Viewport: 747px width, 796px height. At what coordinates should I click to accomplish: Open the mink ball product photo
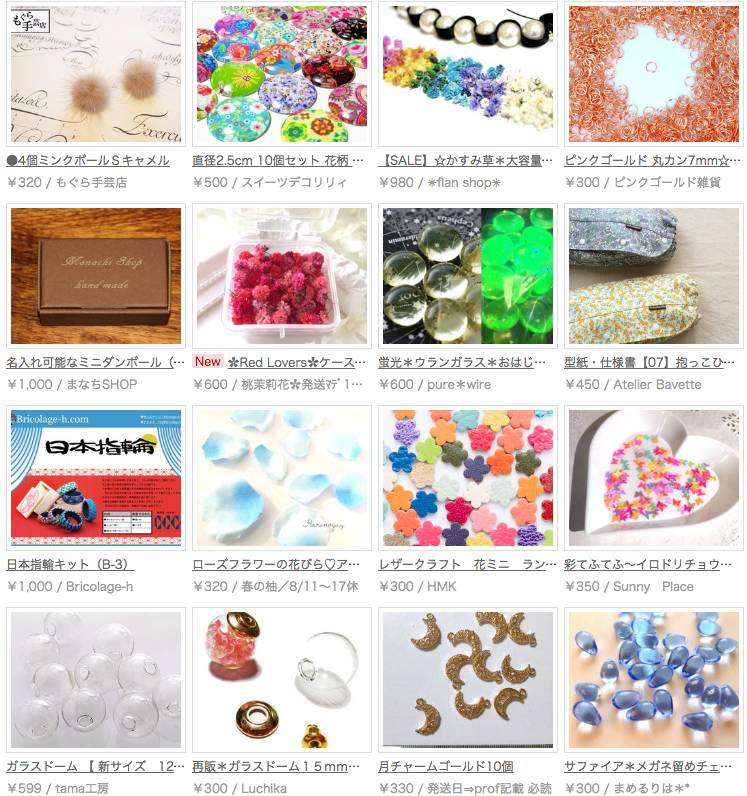click(95, 75)
